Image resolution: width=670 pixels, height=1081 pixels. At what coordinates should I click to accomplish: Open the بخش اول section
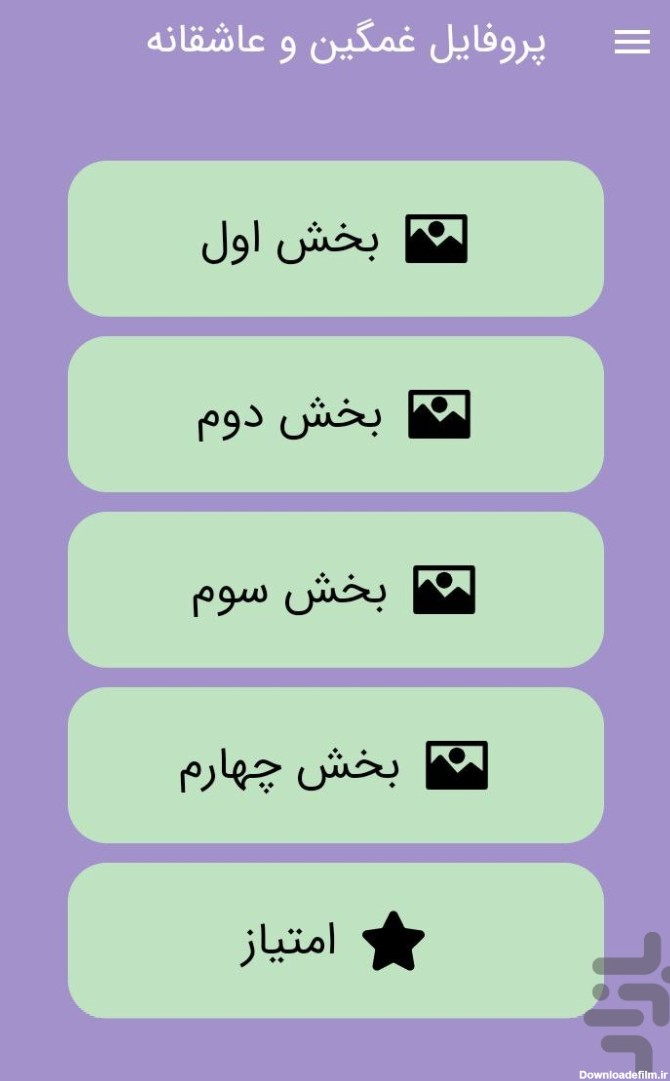coord(335,239)
